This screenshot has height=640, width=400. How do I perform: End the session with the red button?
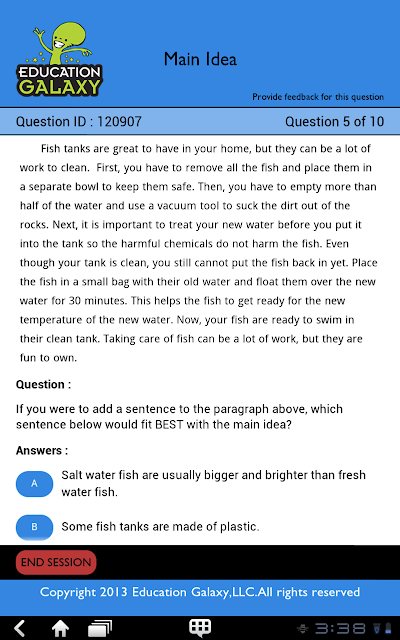coord(56,562)
